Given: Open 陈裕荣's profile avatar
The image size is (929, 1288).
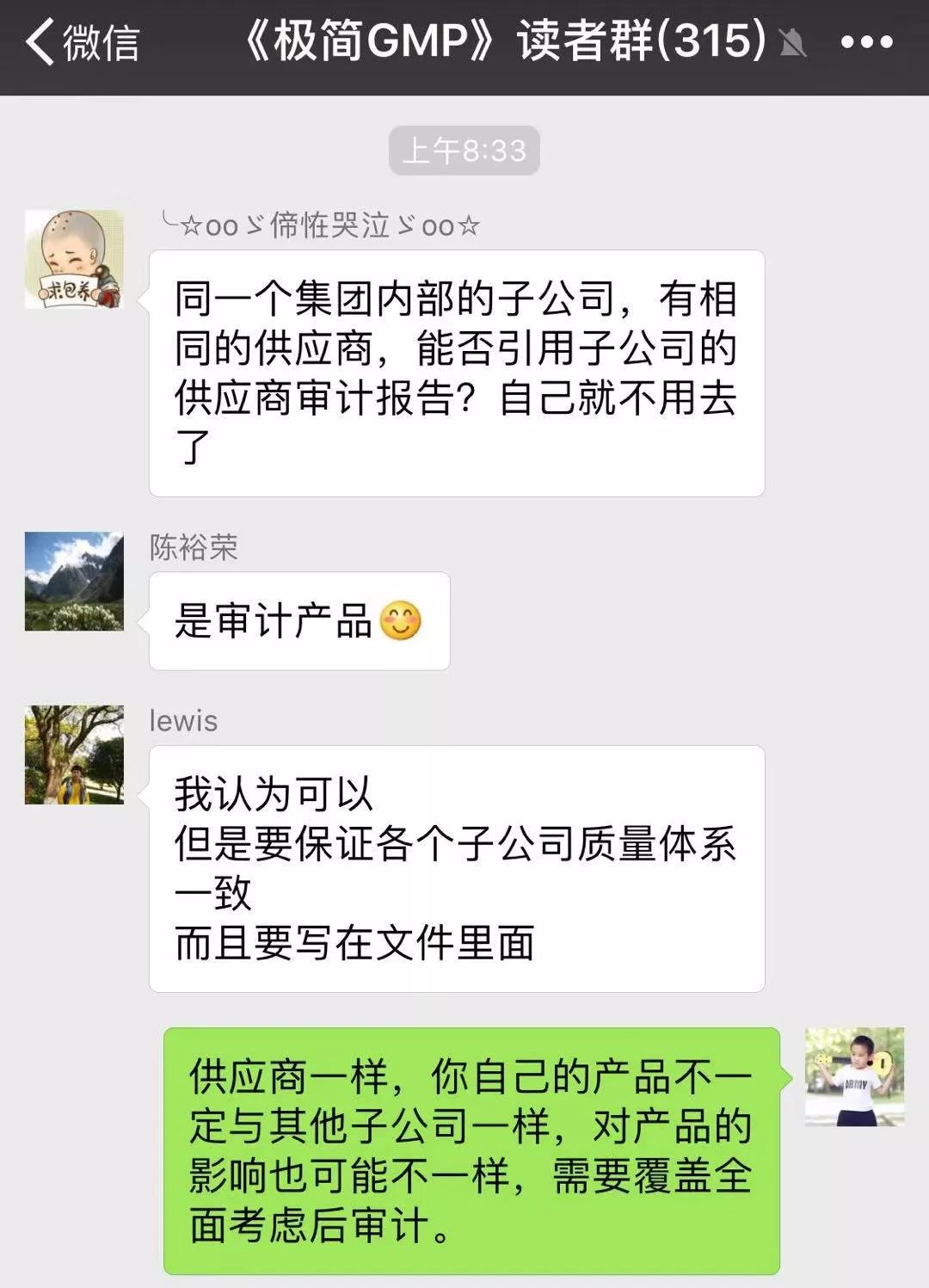Looking at the screenshot, I should pos(74,582).
